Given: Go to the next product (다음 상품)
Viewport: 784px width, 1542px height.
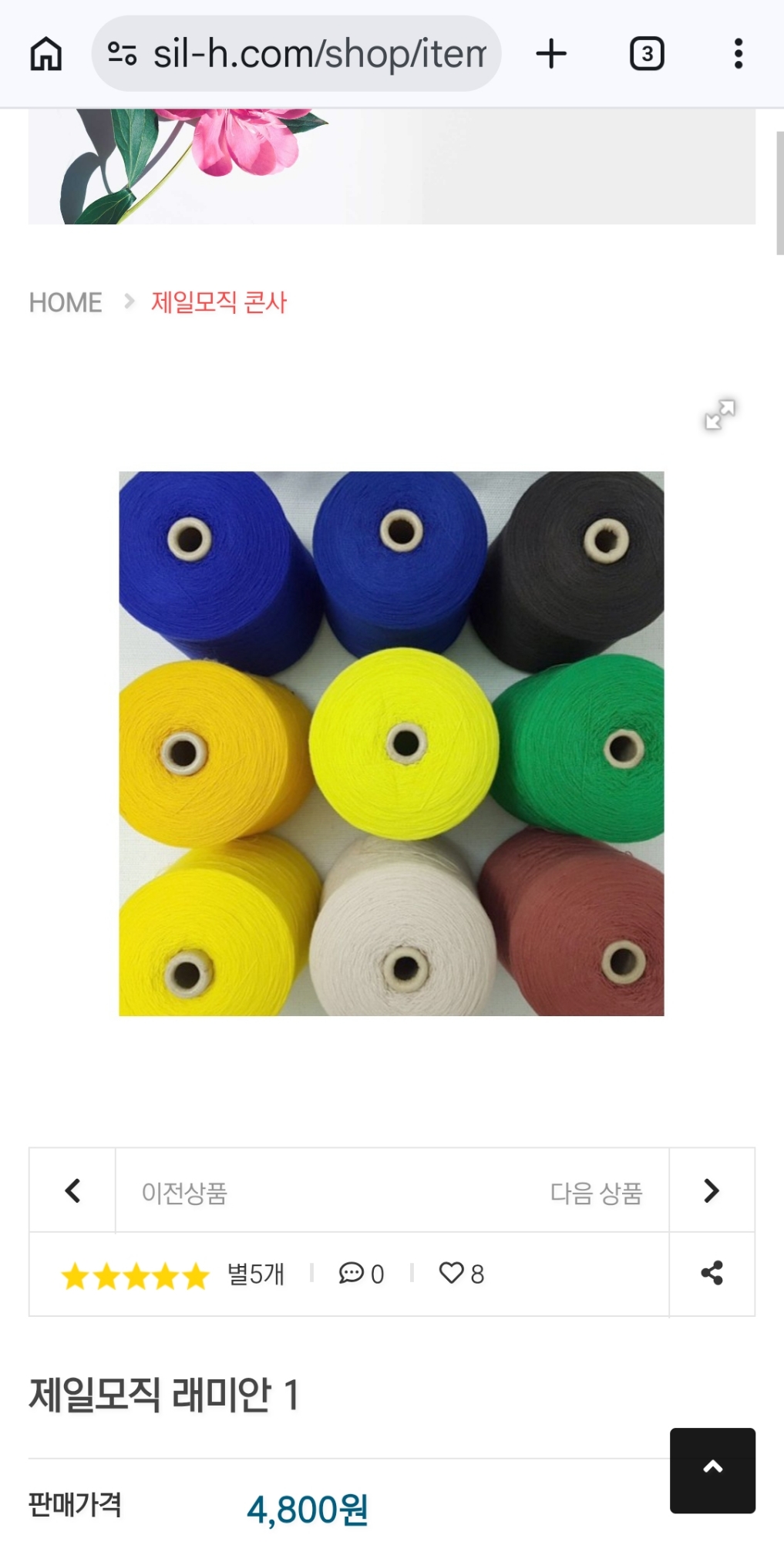Looking at the screenshot, I should 711,1190.
